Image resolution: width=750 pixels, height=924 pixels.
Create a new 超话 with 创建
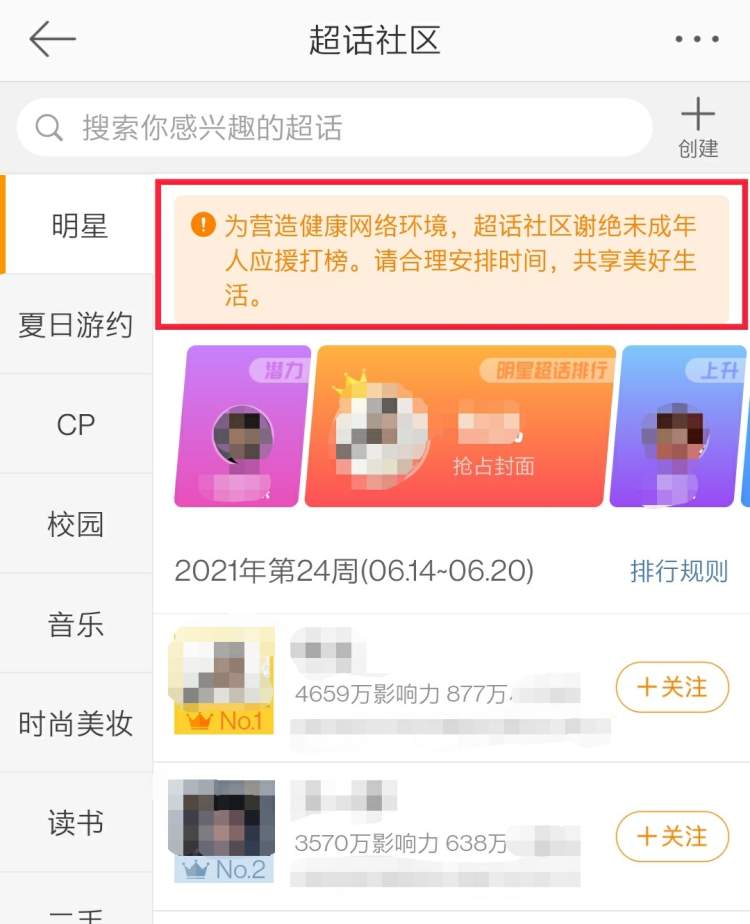coord(698,128)
